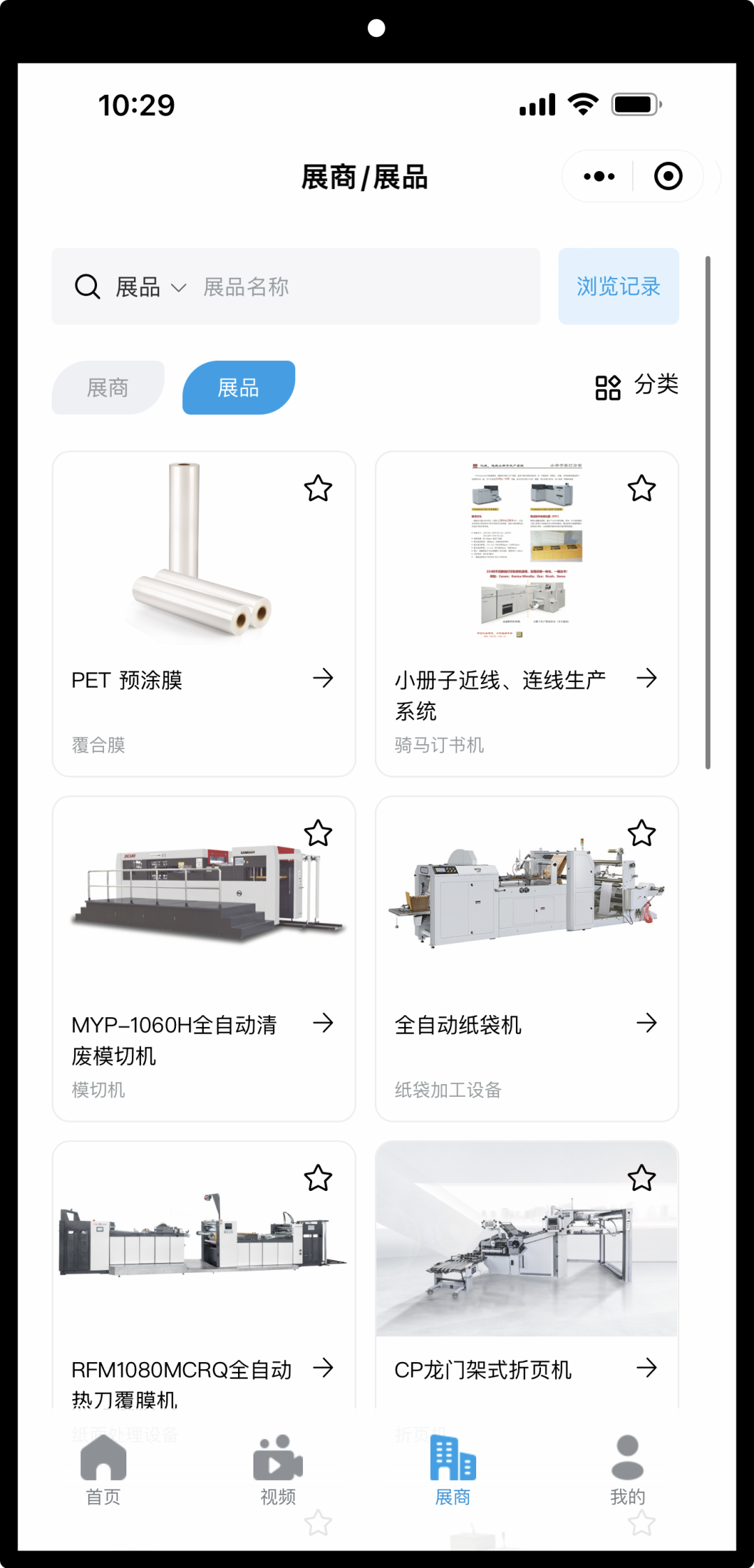Star the 全自动纸袋机 product
Image resolution: width=754 pixels, height=1568 pixels.
[x=642, y=834]
